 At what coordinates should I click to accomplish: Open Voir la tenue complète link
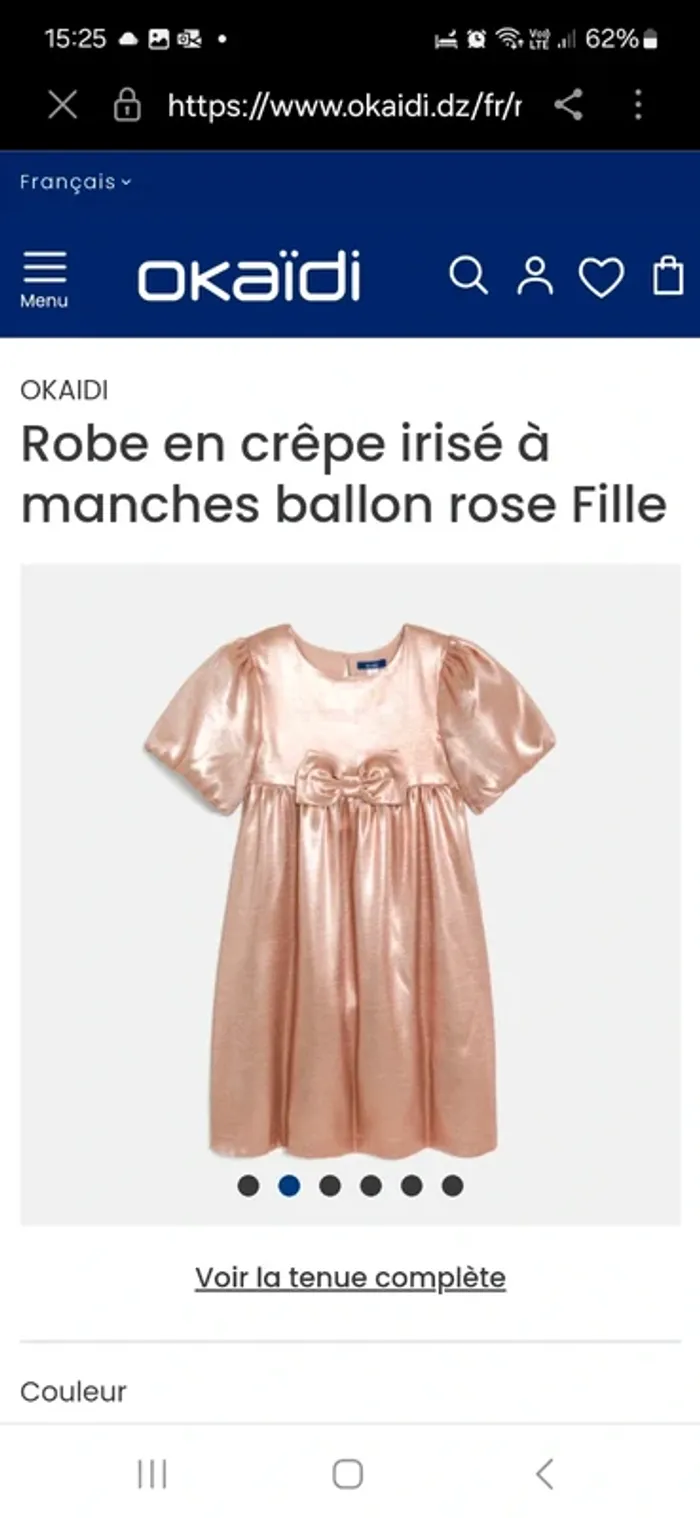tap(350, 1278)
